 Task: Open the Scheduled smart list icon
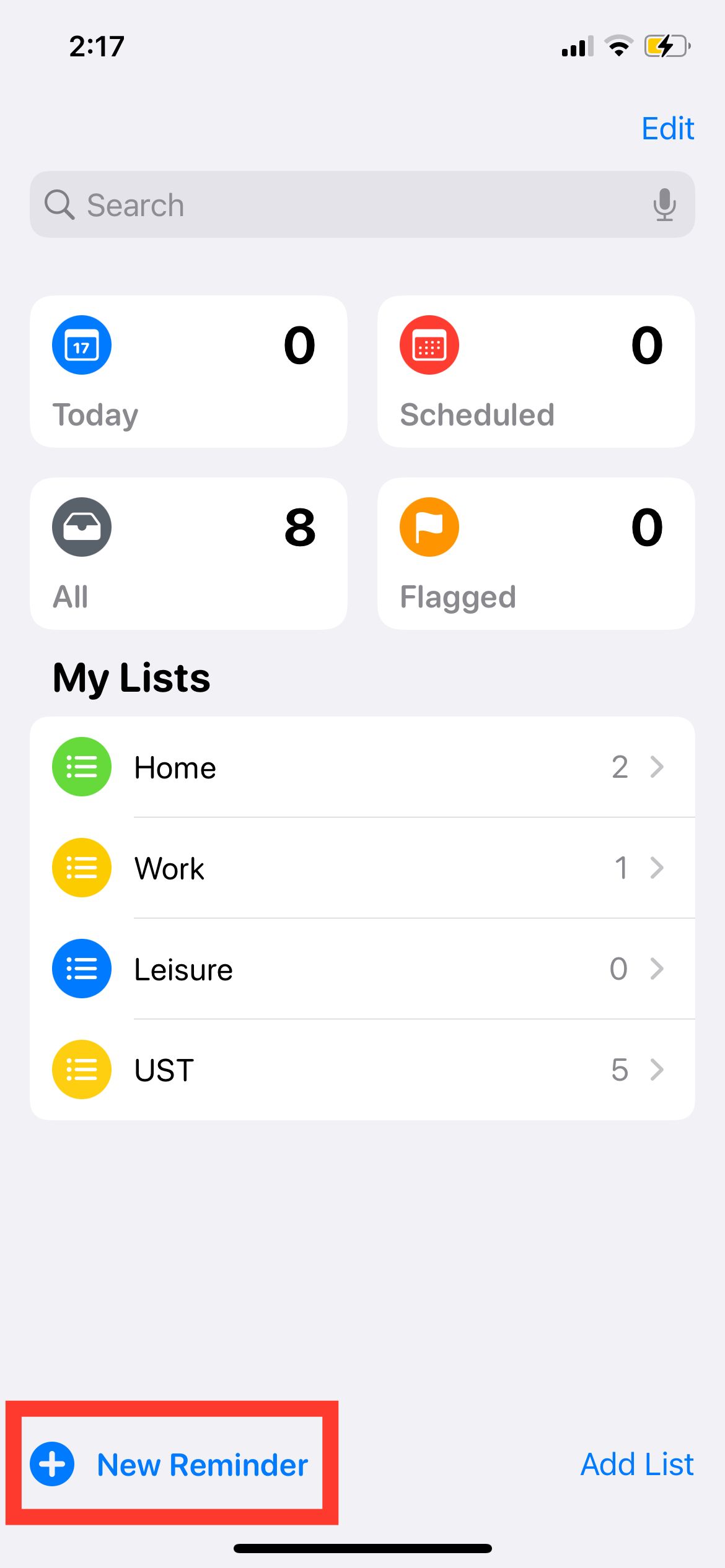[429, 345]
